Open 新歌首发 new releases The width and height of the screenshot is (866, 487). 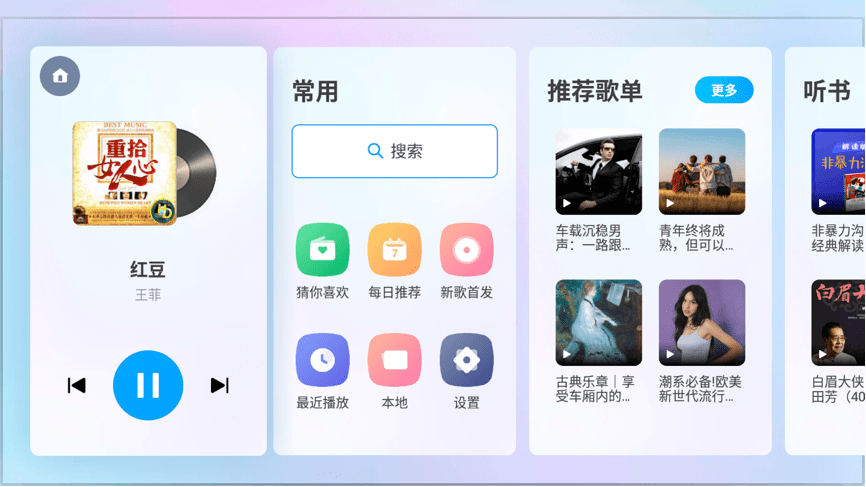tap(466, 250)
